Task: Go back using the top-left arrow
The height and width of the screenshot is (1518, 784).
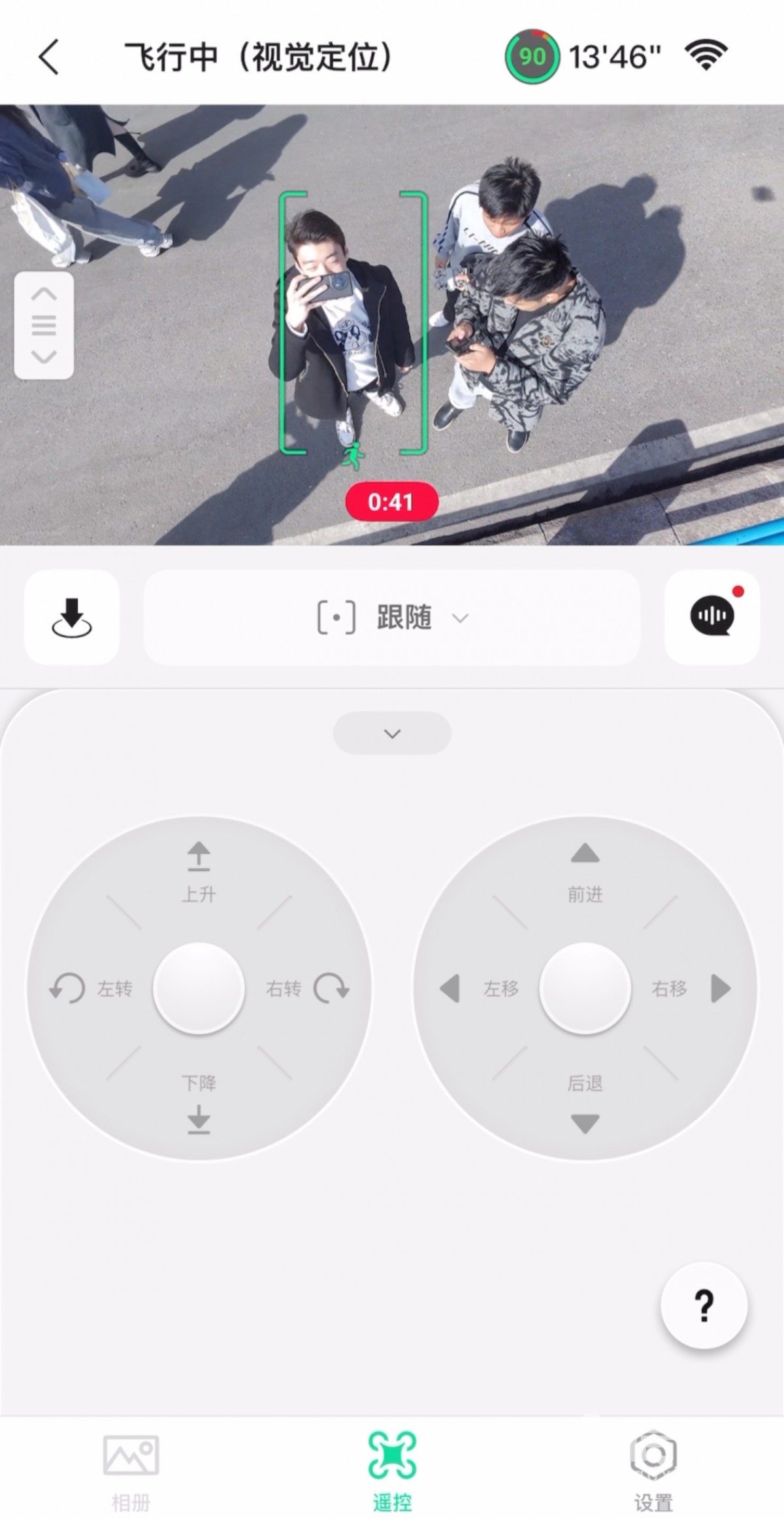Action: [x=49, y=57]
